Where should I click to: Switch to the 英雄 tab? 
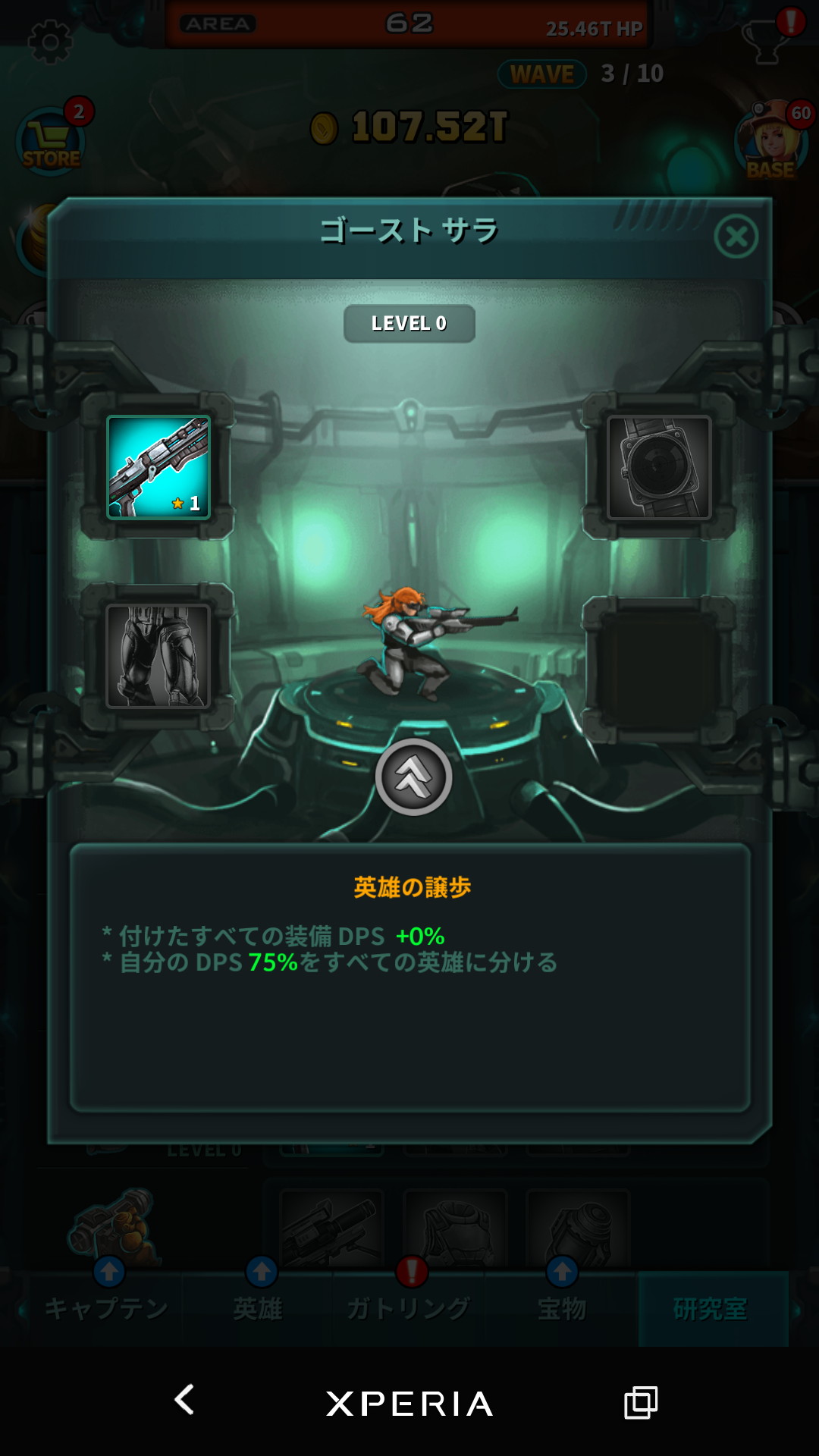click(x=259, y=1308)
